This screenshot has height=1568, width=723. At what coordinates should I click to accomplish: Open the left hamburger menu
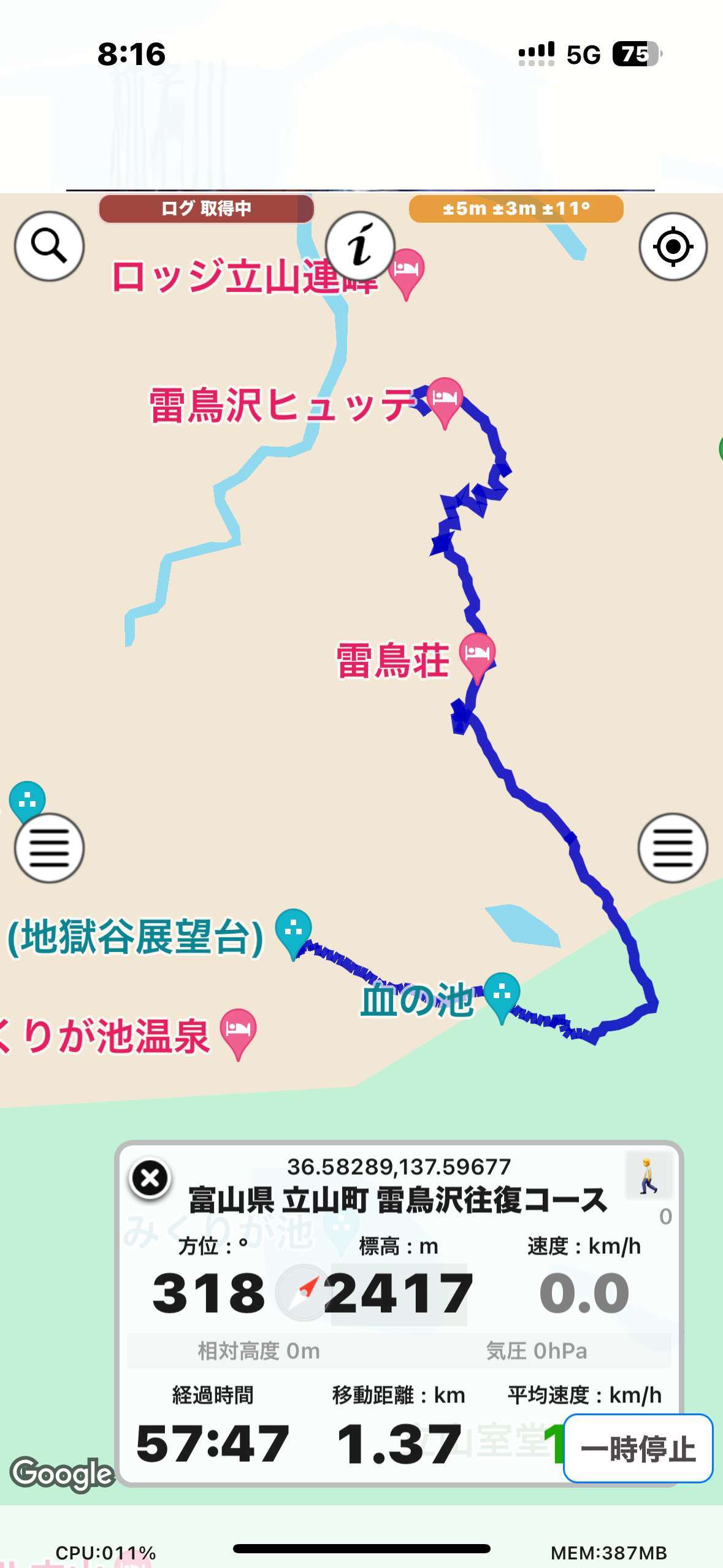[x=49, y=848]
